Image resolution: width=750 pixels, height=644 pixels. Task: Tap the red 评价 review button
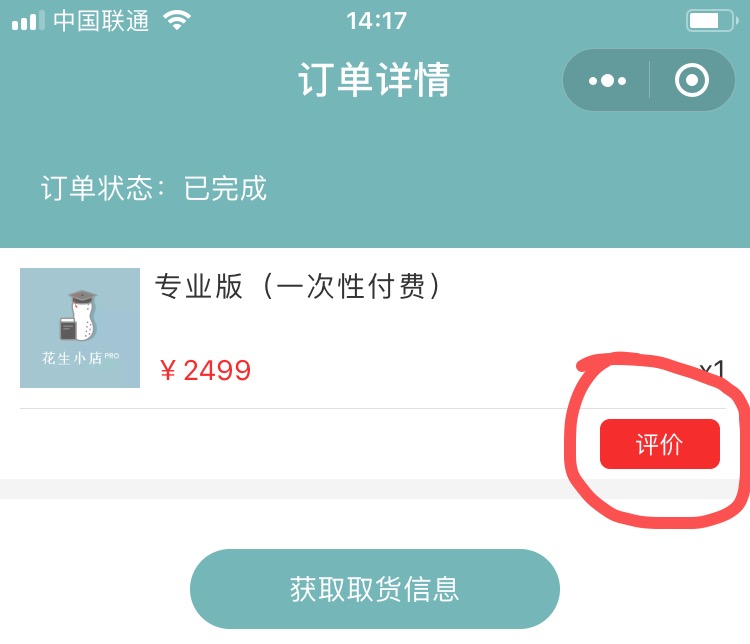(659, 444)
